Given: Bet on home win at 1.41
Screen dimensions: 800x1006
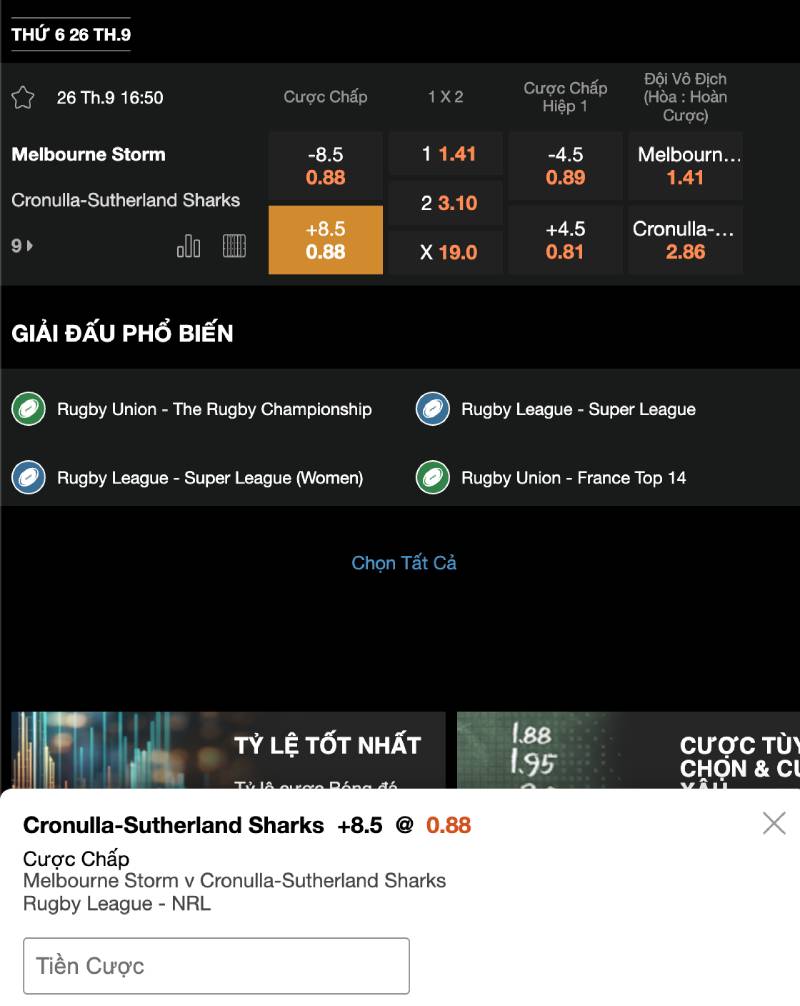Looking at the screenshot, I should point(448,154).
